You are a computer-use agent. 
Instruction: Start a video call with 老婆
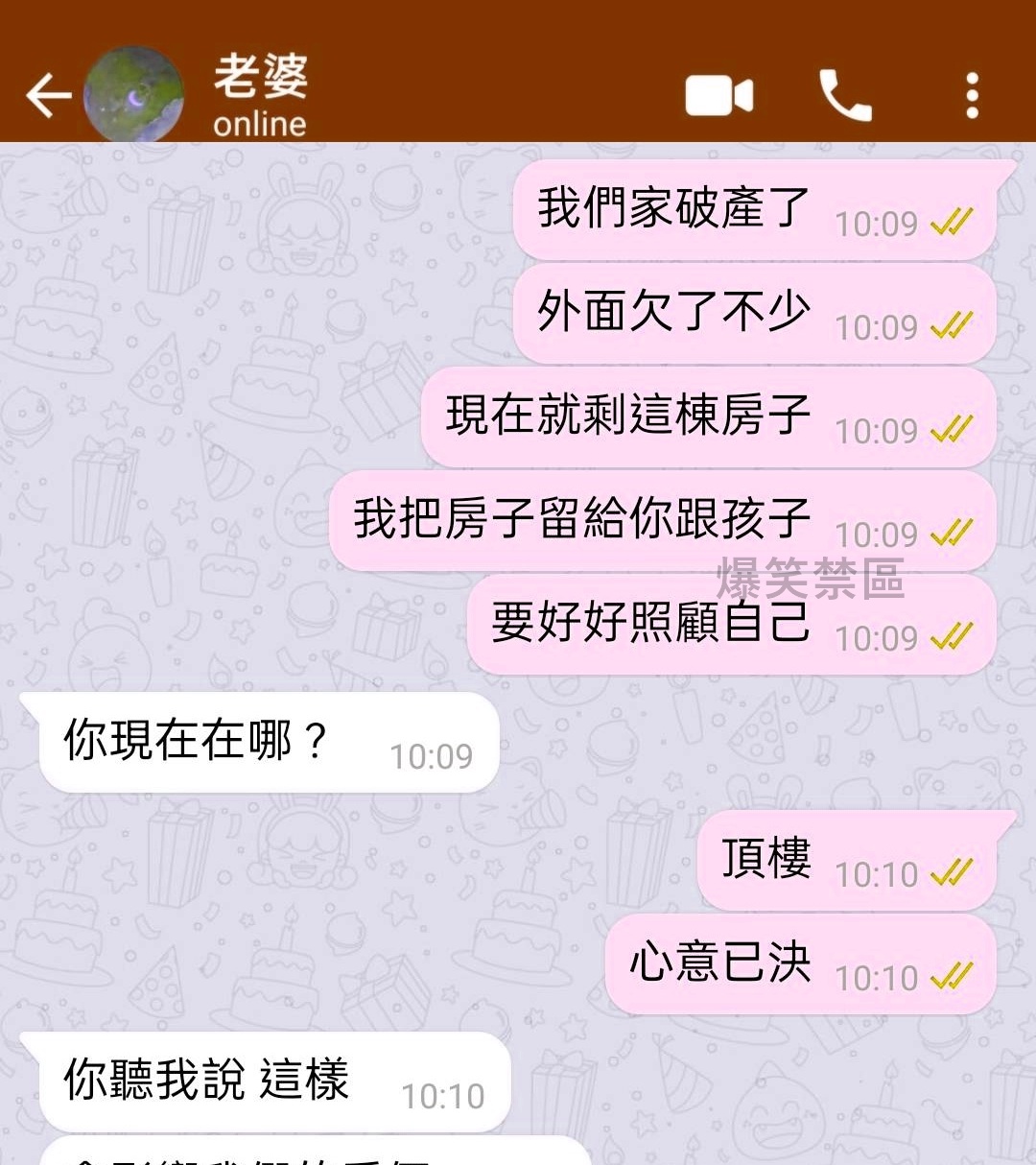(x=718, y=96)
